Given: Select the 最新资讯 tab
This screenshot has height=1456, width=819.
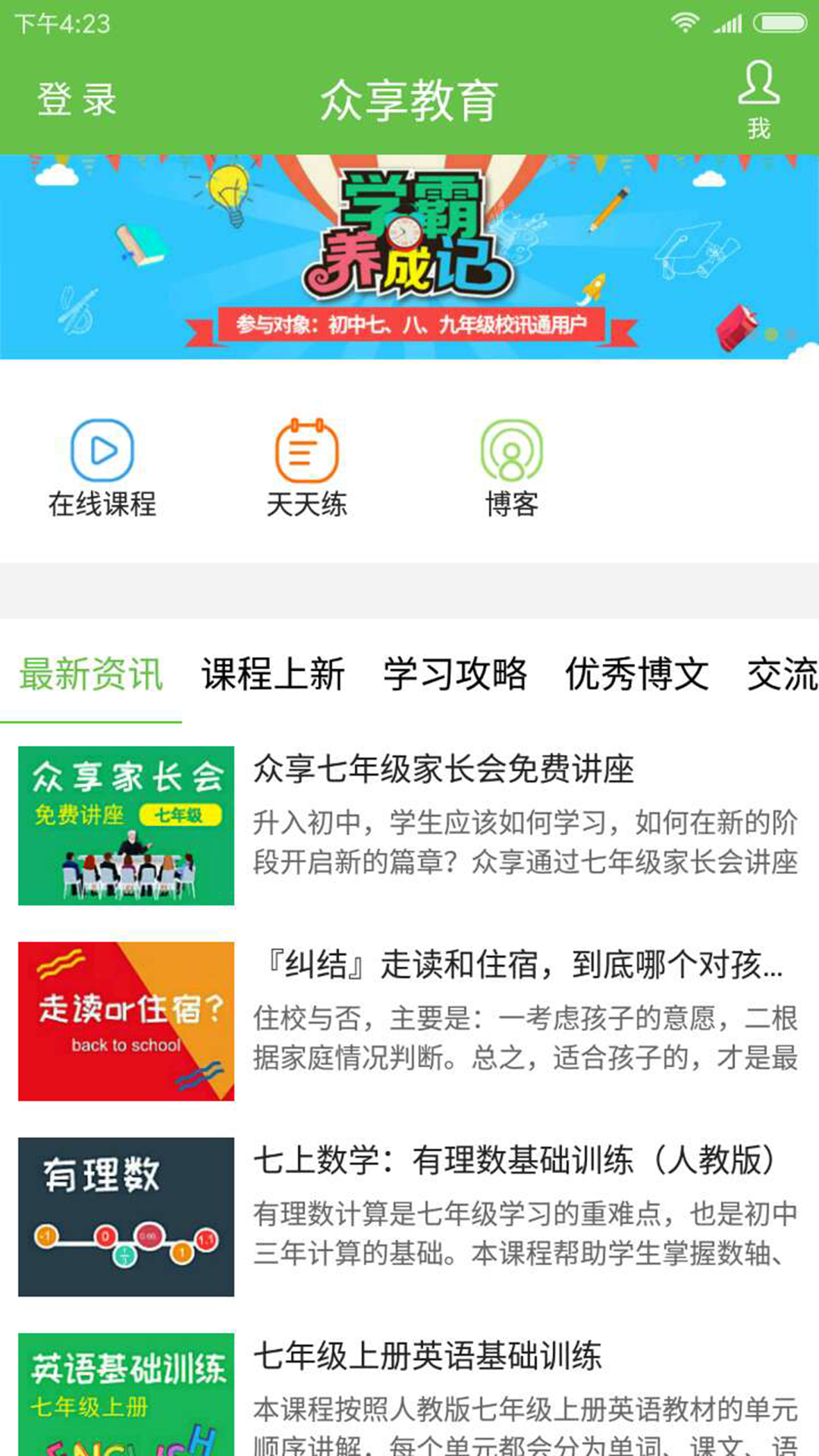Looking at the screenshot, I should click(91, 674).
